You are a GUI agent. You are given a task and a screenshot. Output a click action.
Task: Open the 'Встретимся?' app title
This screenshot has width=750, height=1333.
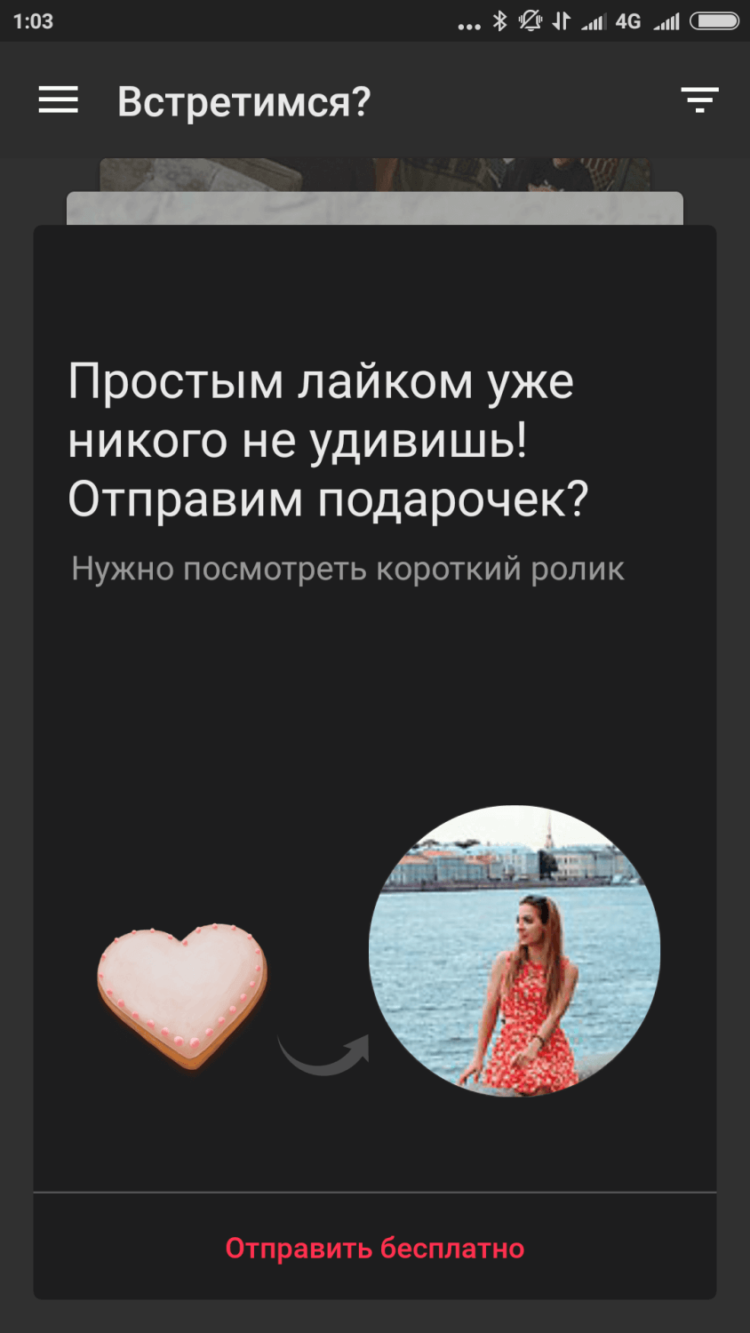coord(243,99)
